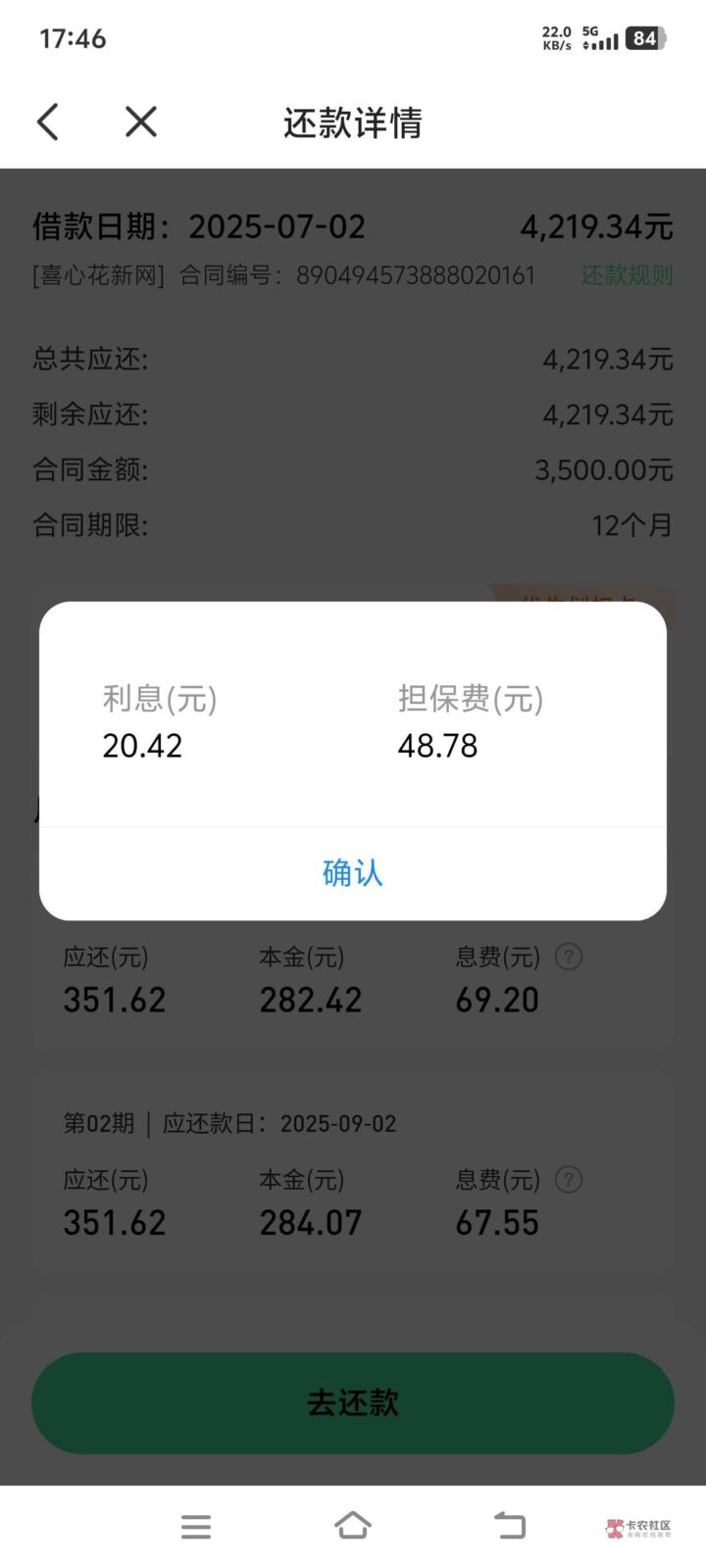706x1568 pixels.
Task: Tap the help icon beside first 息费
Action: pyautogui.click(x=569, y=956)
